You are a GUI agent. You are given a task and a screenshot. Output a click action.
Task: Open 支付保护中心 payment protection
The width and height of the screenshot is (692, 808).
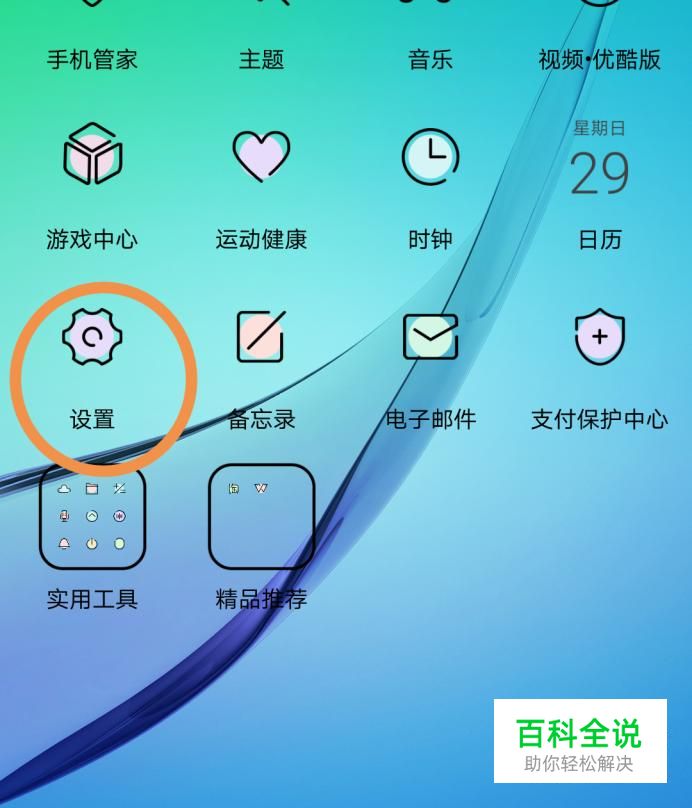click(599, 337)
